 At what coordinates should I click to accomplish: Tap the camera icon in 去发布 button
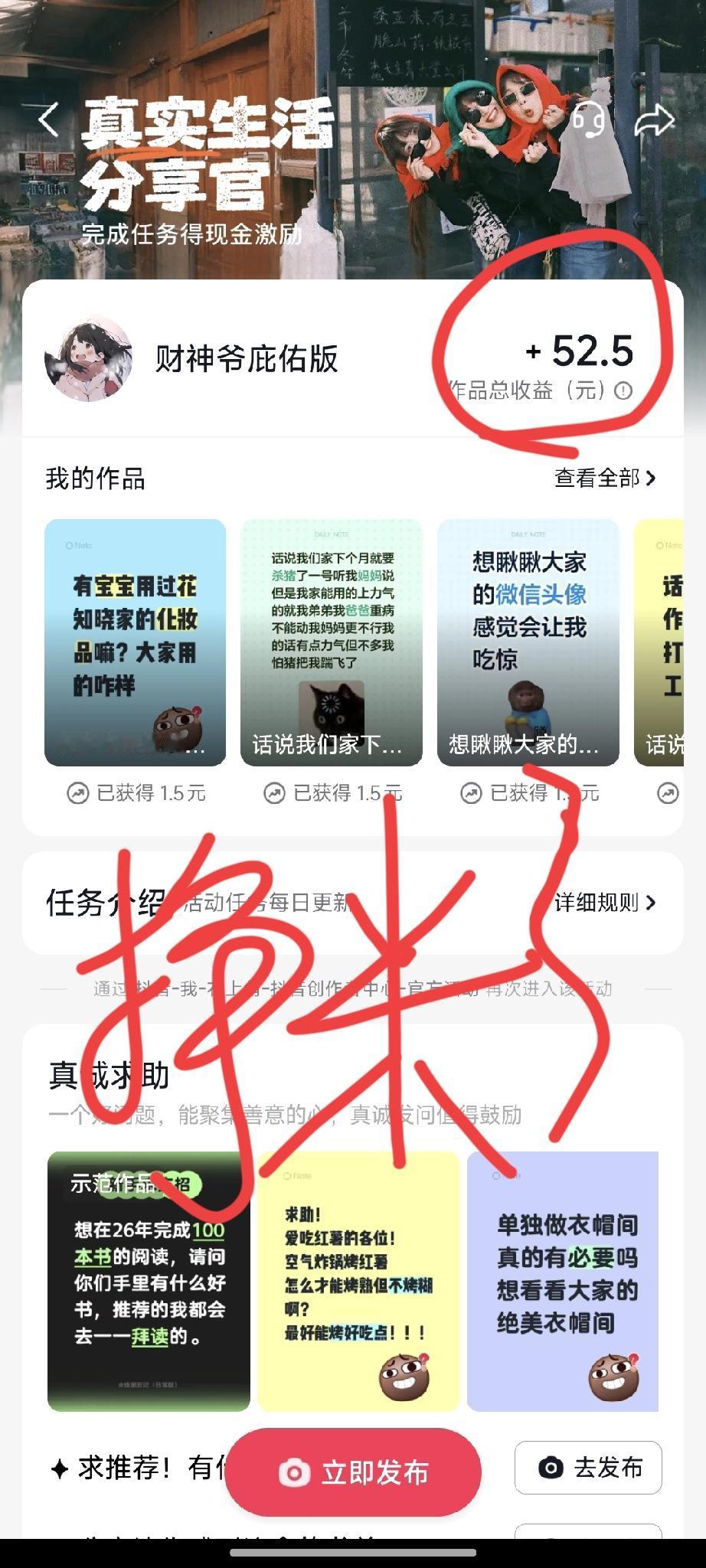548,1468
